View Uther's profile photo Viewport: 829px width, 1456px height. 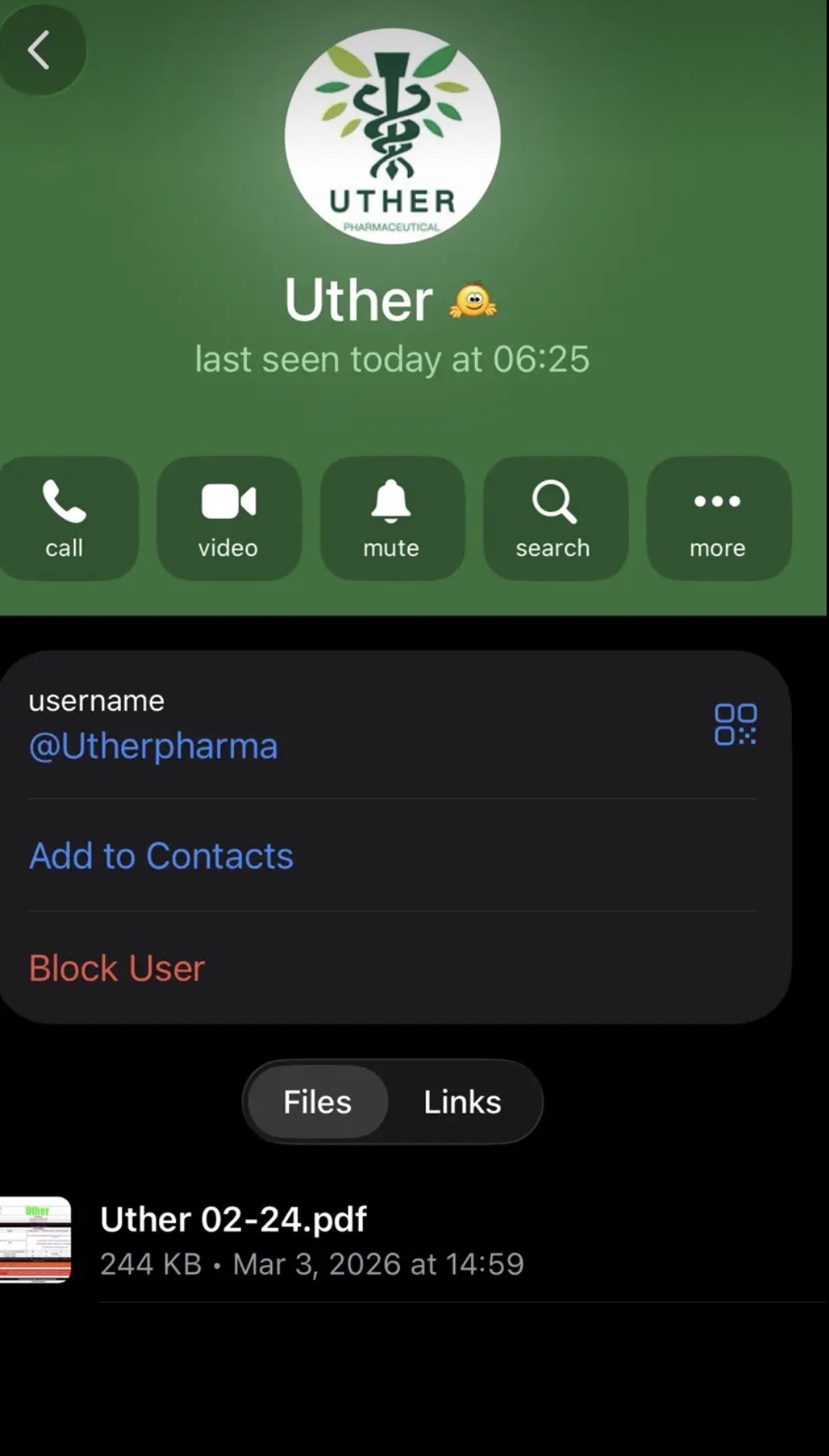392,136
